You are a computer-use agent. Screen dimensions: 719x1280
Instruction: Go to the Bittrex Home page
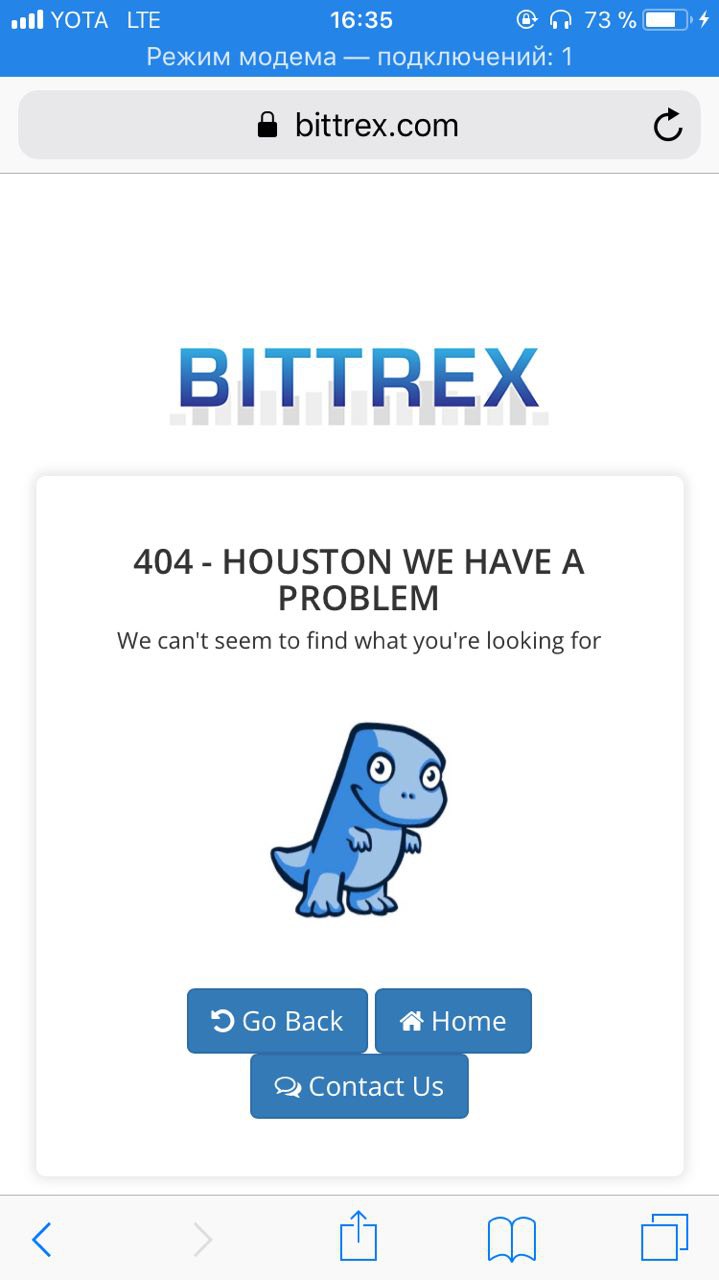(453, 1021)
